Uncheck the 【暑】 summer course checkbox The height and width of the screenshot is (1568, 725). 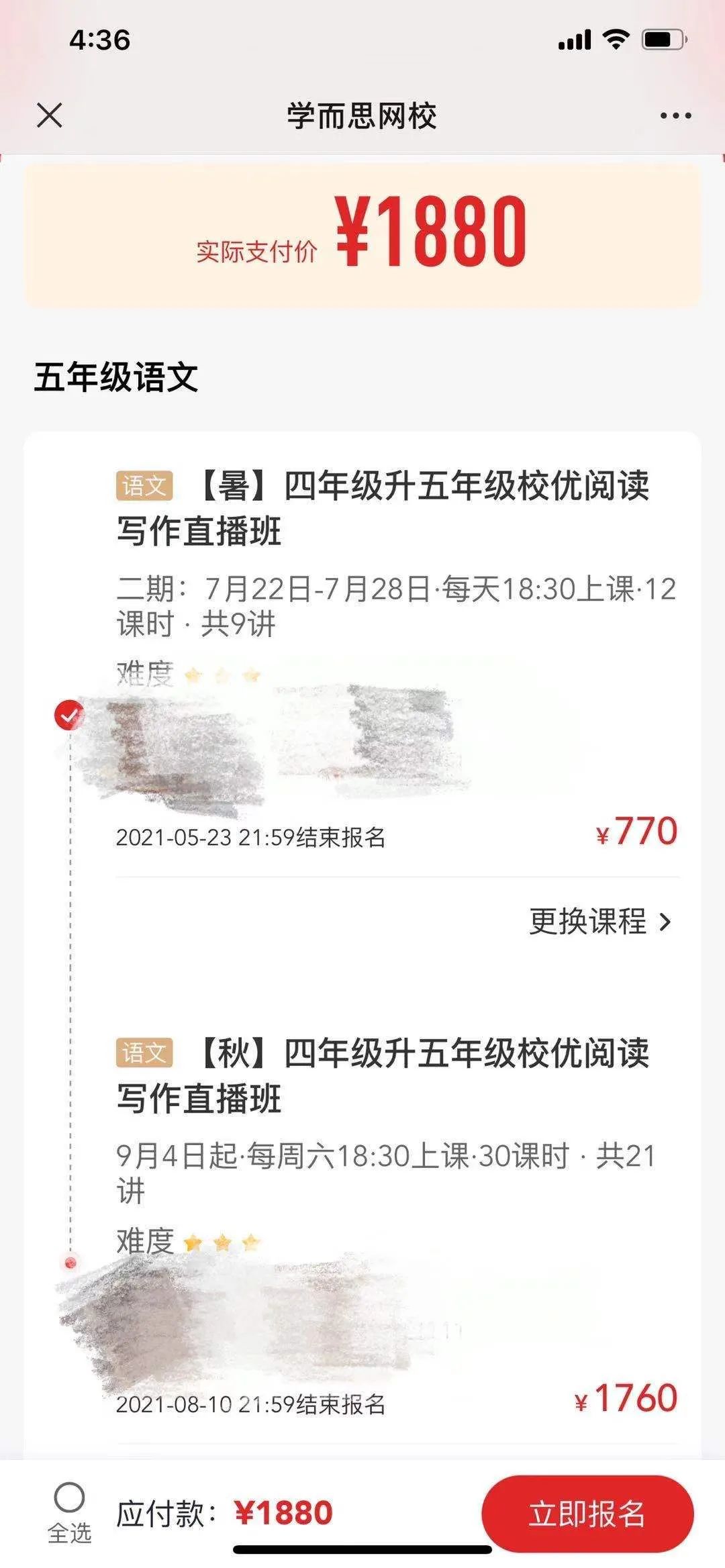click(69, 715)
